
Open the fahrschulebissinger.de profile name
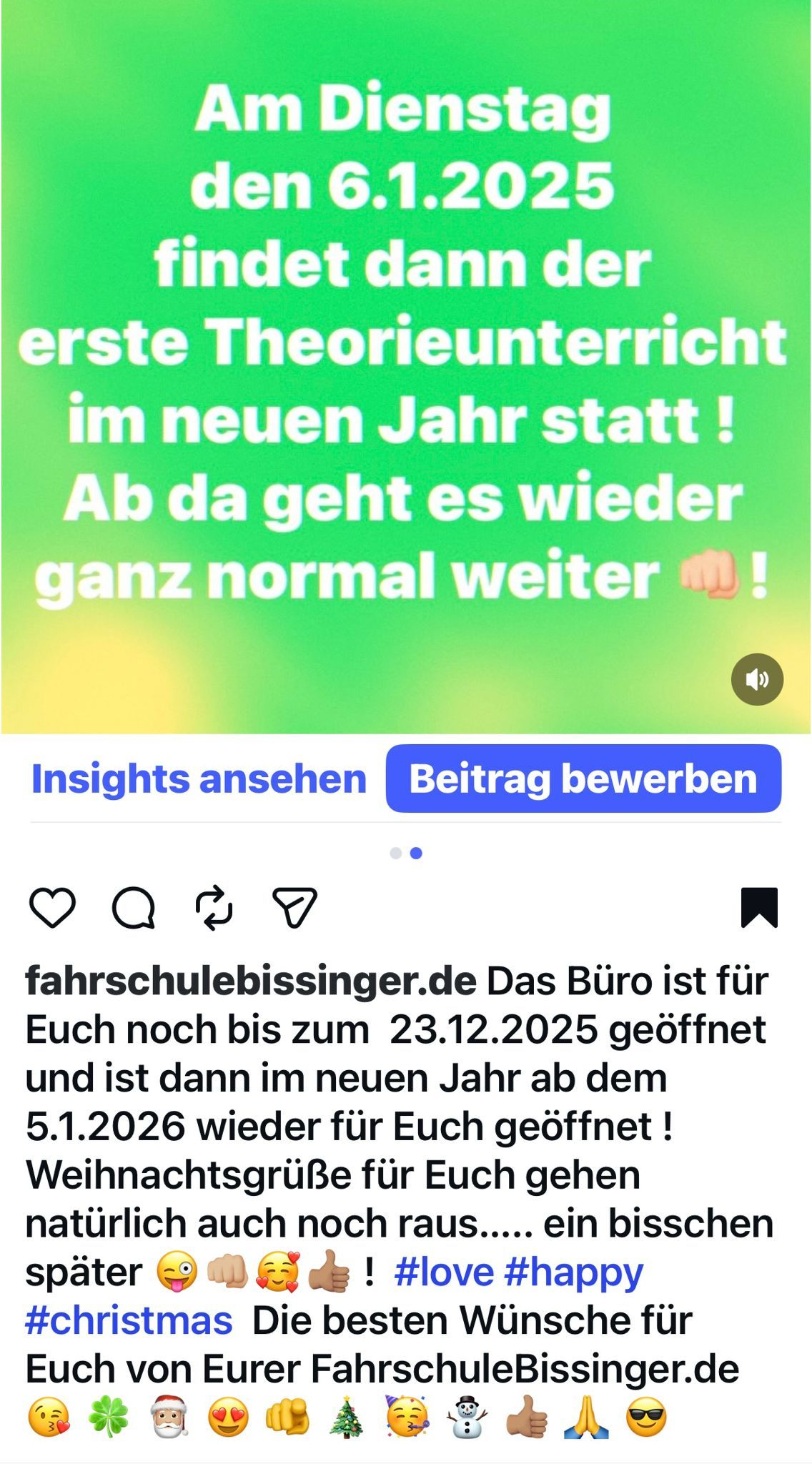point(251,981)
